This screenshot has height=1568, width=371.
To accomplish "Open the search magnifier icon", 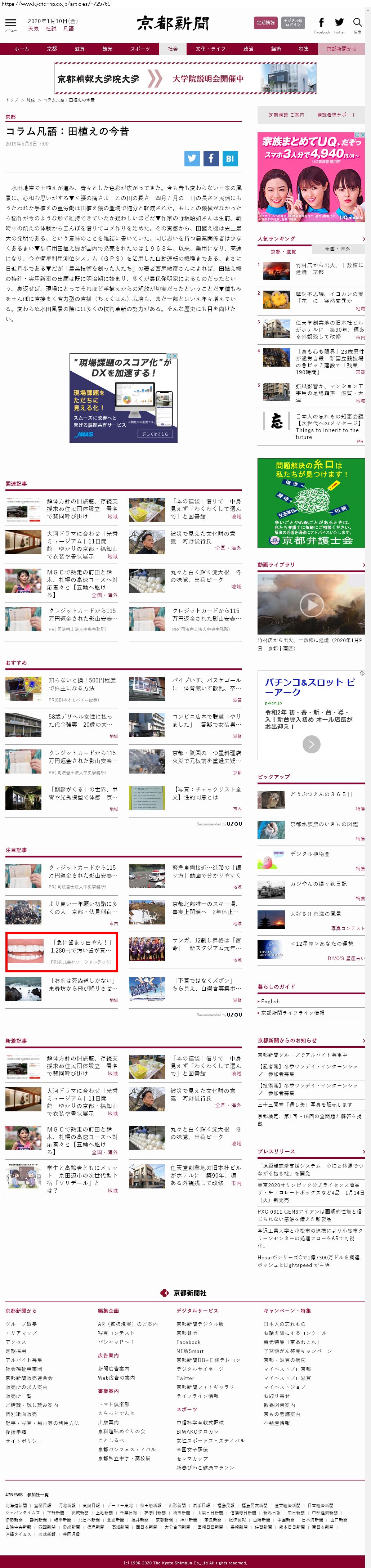I will pyautogui.click(x=357, y=23).
